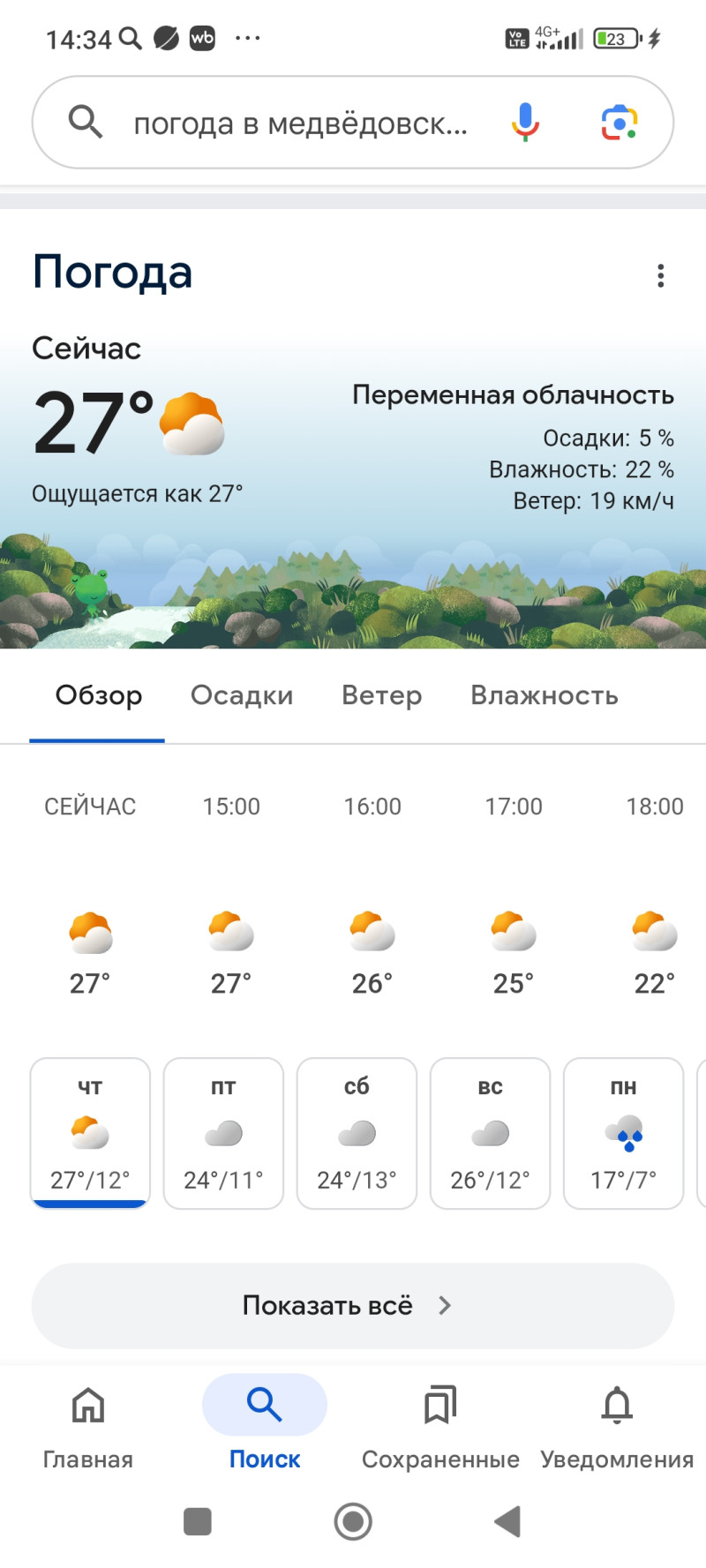The image size is (706, 1568).
Task: Switch to the Ветер tab
Action: [x=381, y=695]
